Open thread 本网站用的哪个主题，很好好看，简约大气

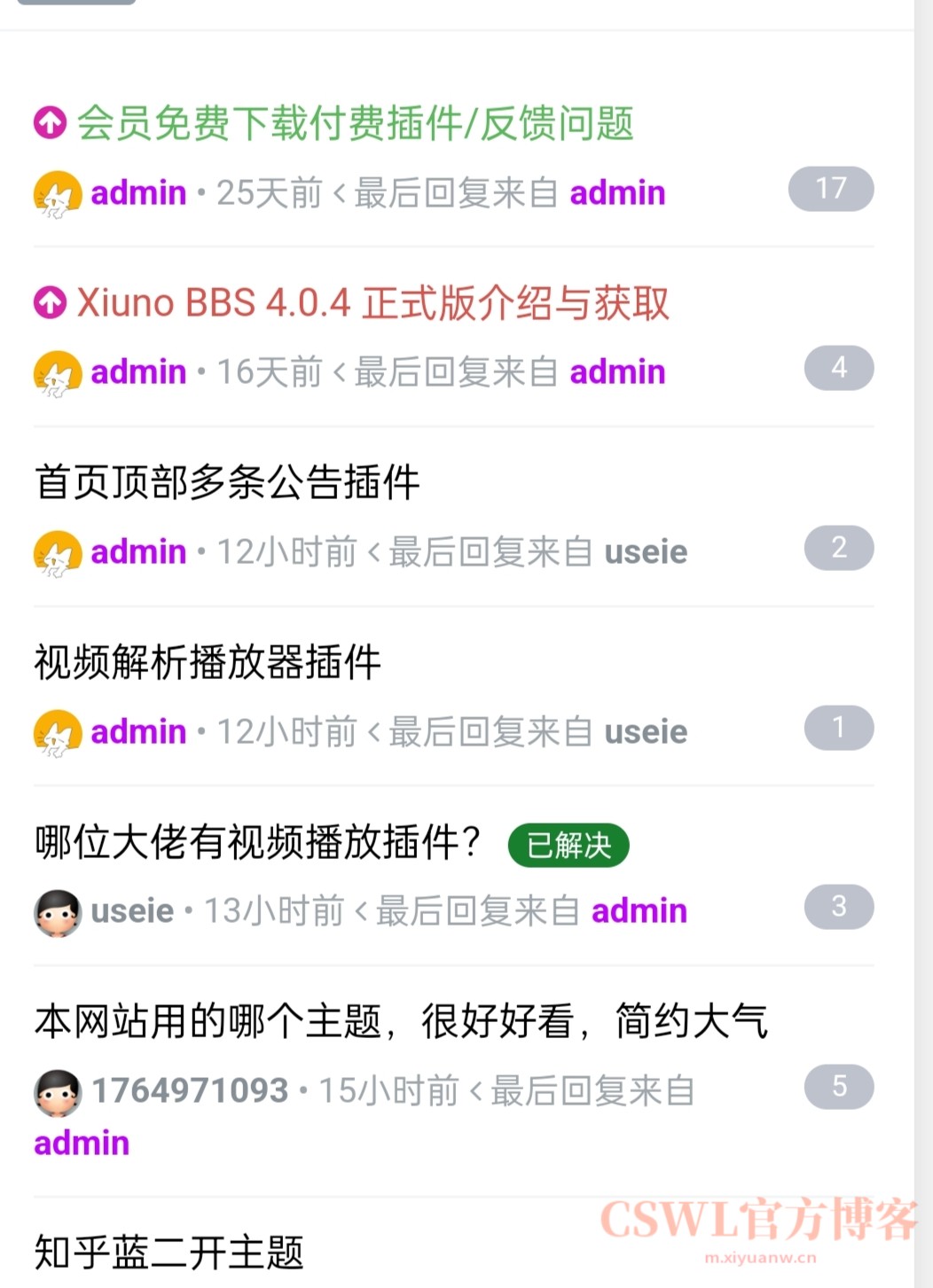pyautogui.click(x=401, y=1021)
